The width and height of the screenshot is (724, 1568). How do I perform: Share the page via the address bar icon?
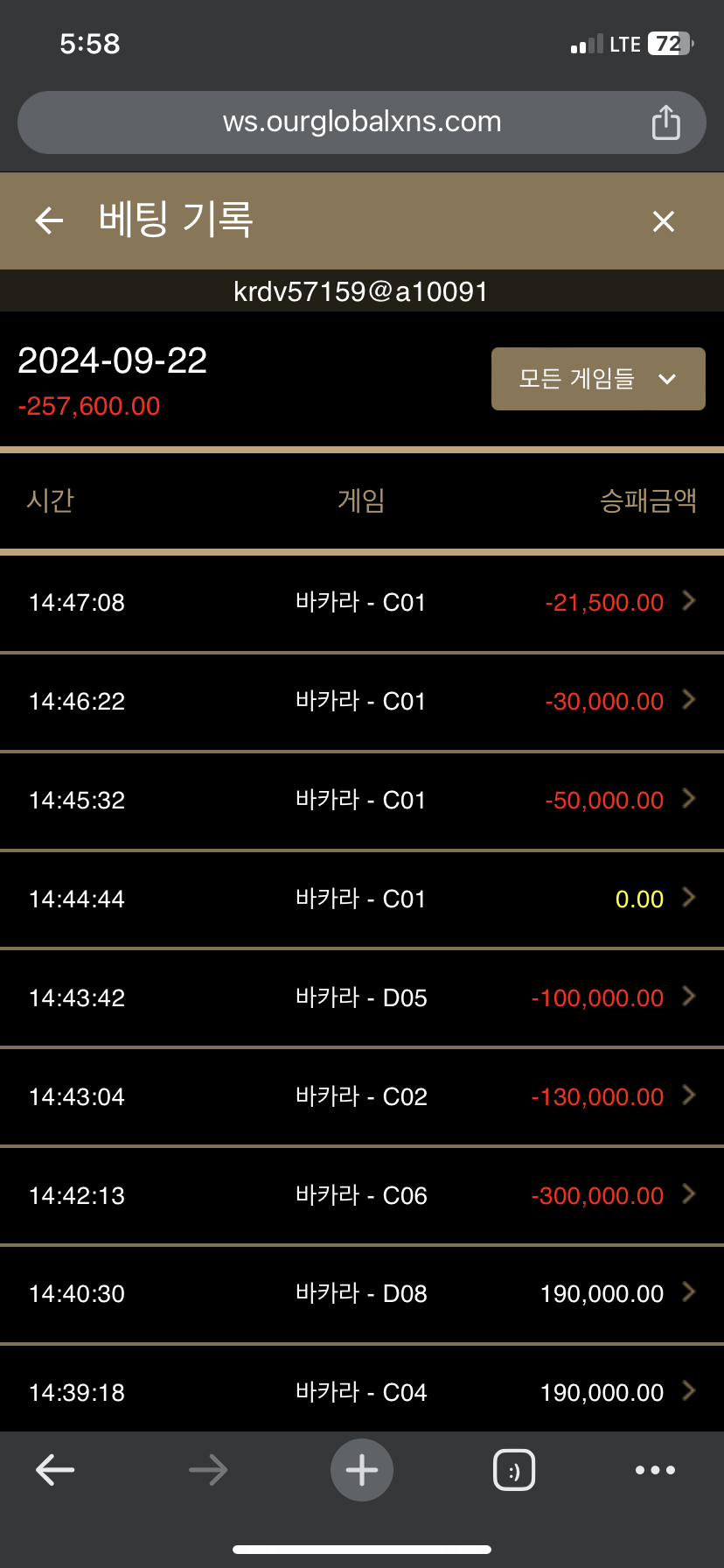coord(665,122)
